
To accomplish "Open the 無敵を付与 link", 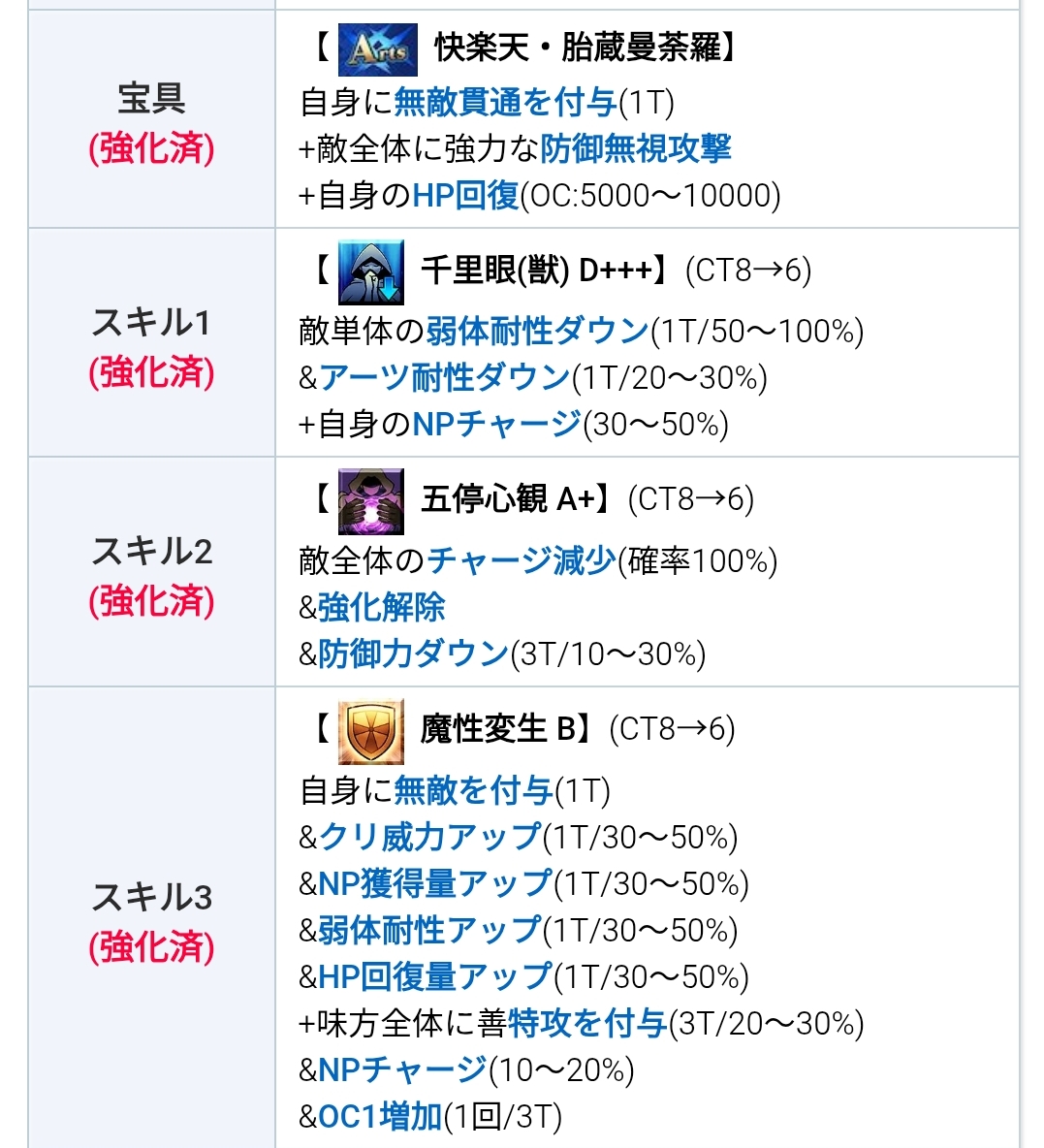I will pos(474,791).
